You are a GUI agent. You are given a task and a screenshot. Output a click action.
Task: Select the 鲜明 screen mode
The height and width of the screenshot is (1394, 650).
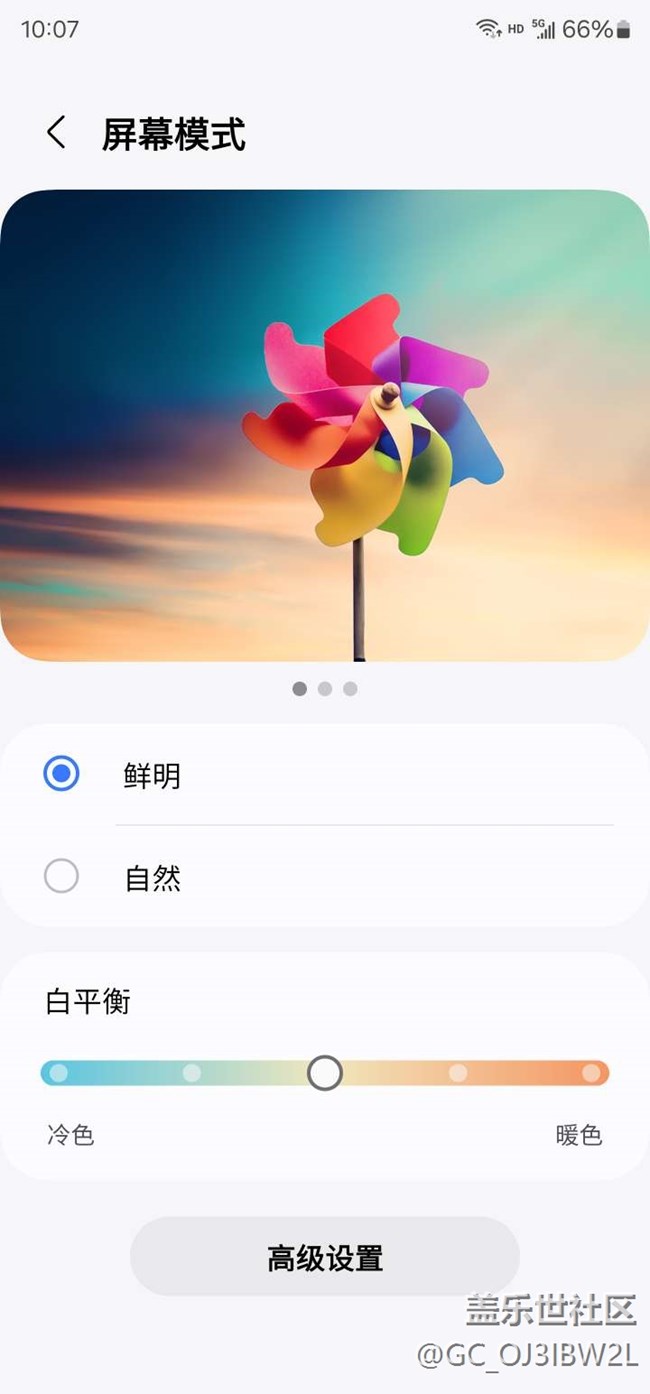[x=62, y=774]
